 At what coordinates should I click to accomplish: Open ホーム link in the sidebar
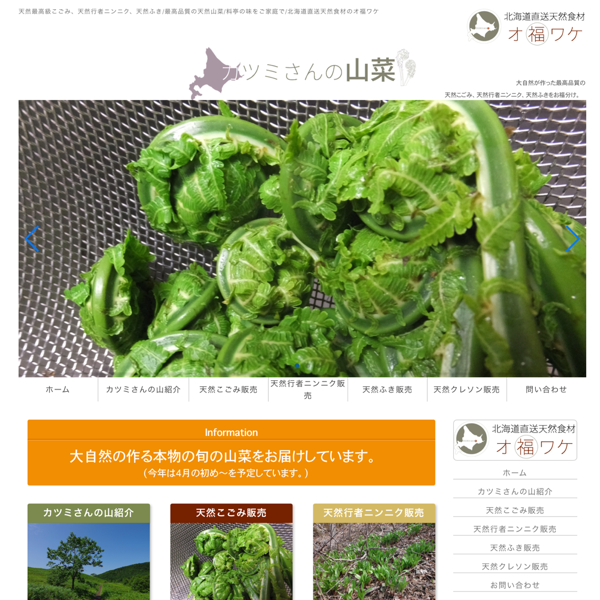coord(515,473)
